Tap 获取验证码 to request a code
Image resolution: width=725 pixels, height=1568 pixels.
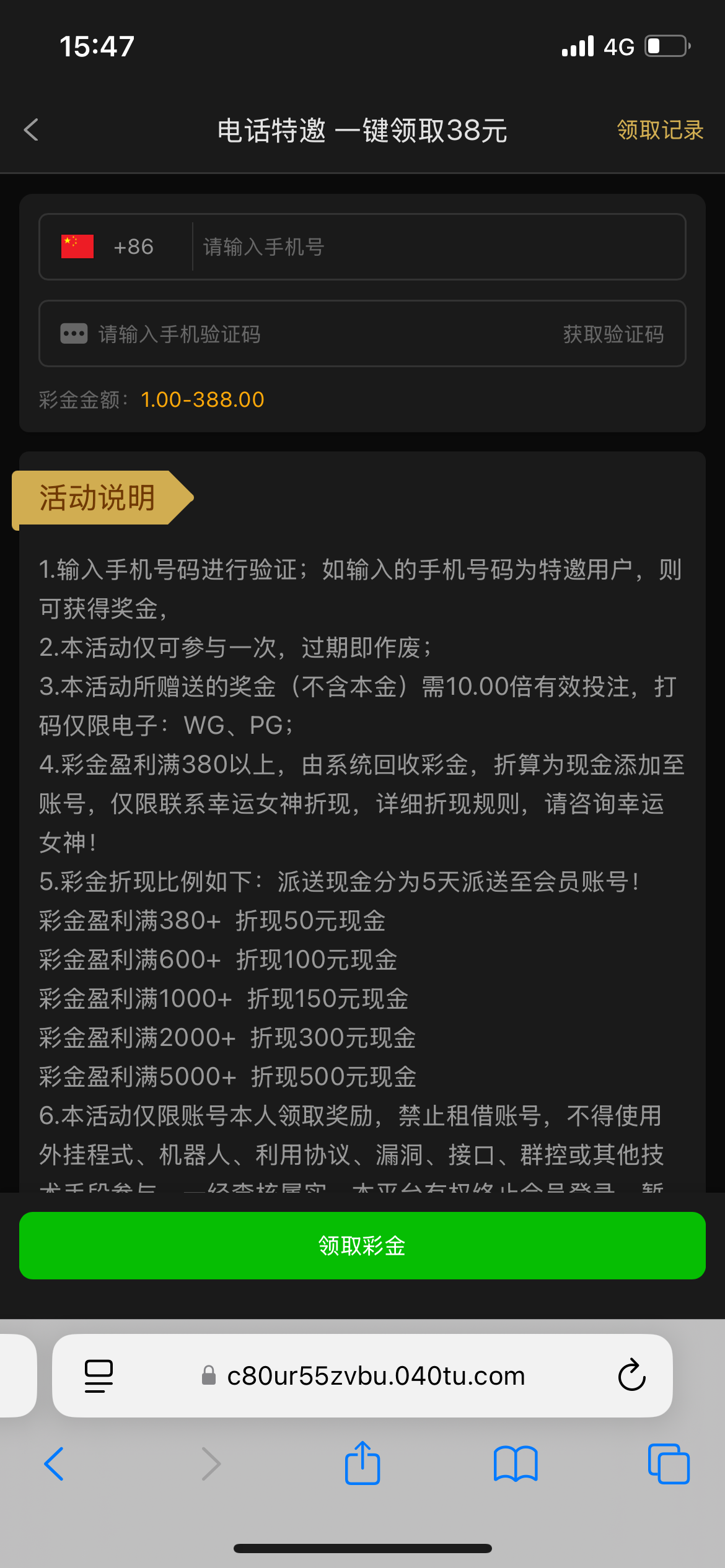click(613, 334)
